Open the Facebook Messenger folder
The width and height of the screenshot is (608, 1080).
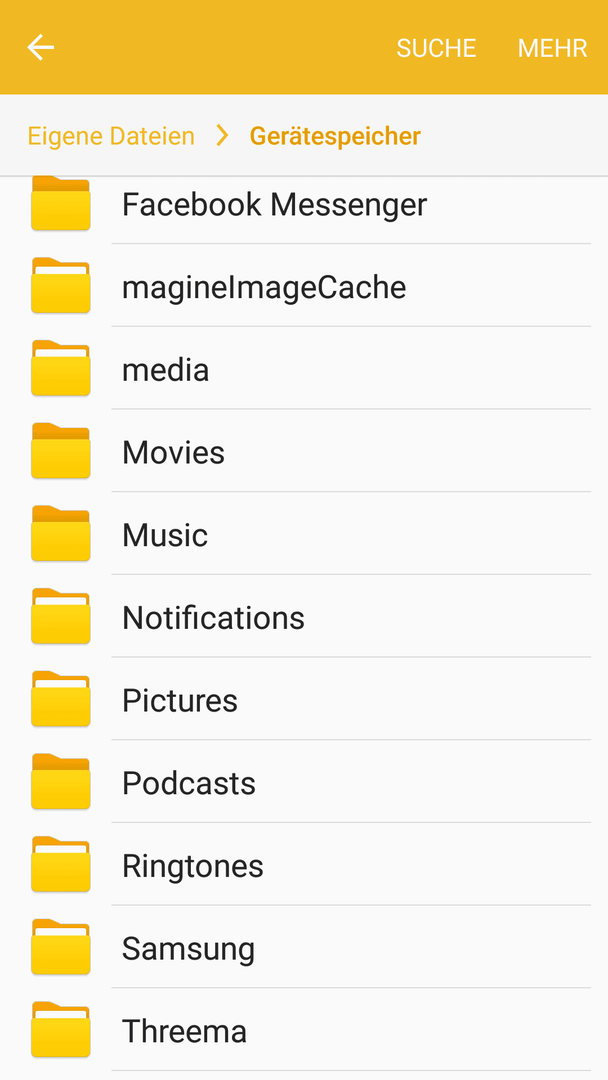tap(304, 205)
